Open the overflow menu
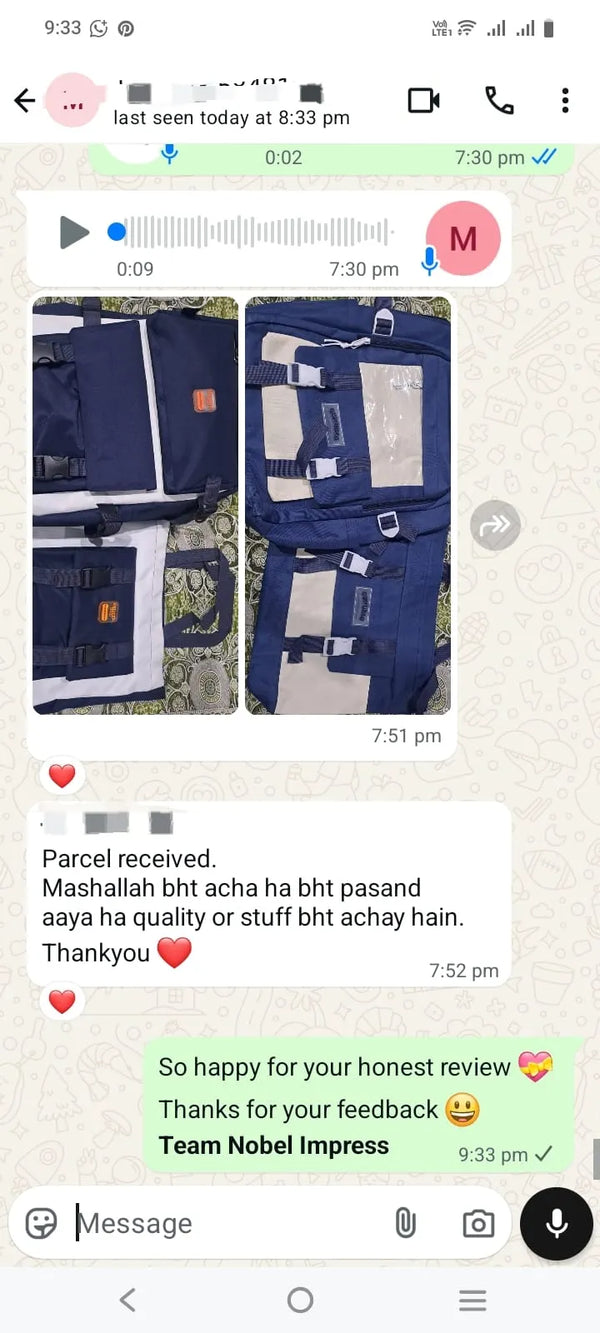The width and height of the screenshot is (600, 1333). pos(565,100)
